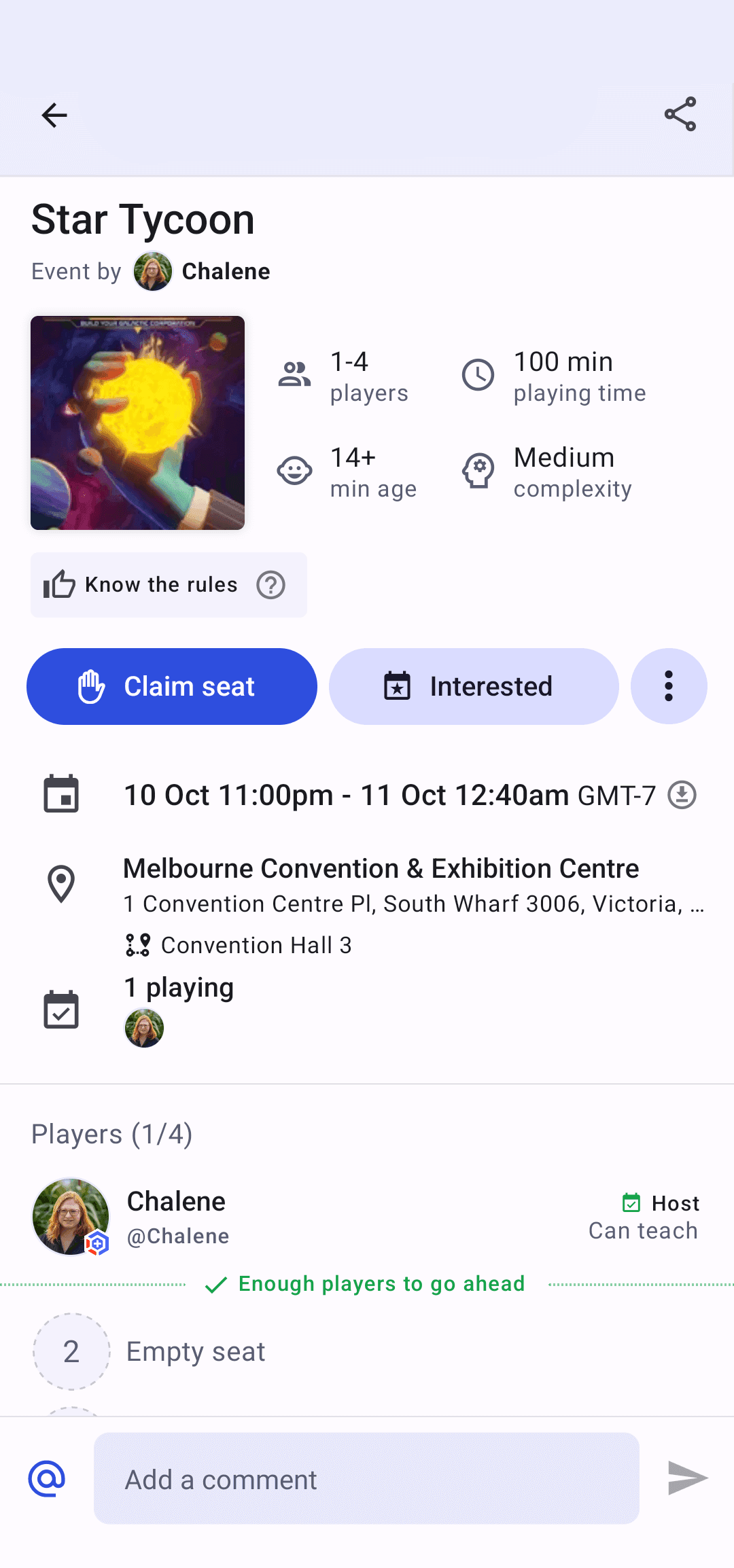Share the Star Tycoon event

680,113
